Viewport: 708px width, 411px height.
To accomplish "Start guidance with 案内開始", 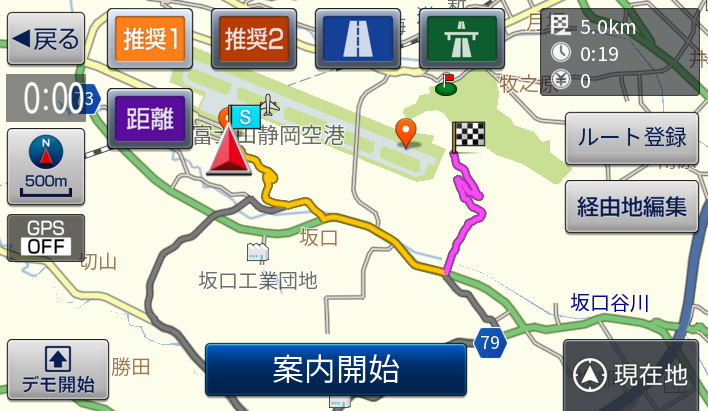I will click(x=336, y=369).
